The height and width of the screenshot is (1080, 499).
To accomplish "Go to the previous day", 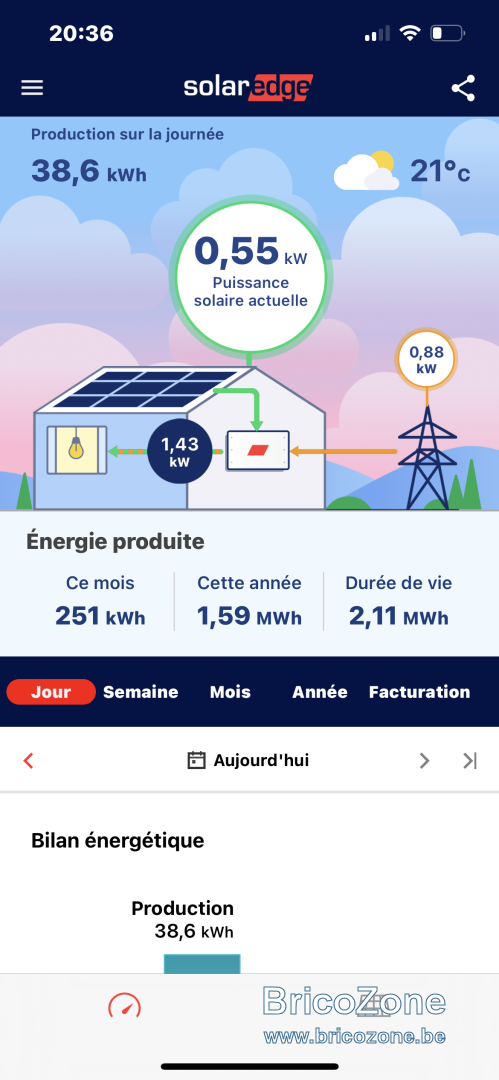I will (28, 760).
